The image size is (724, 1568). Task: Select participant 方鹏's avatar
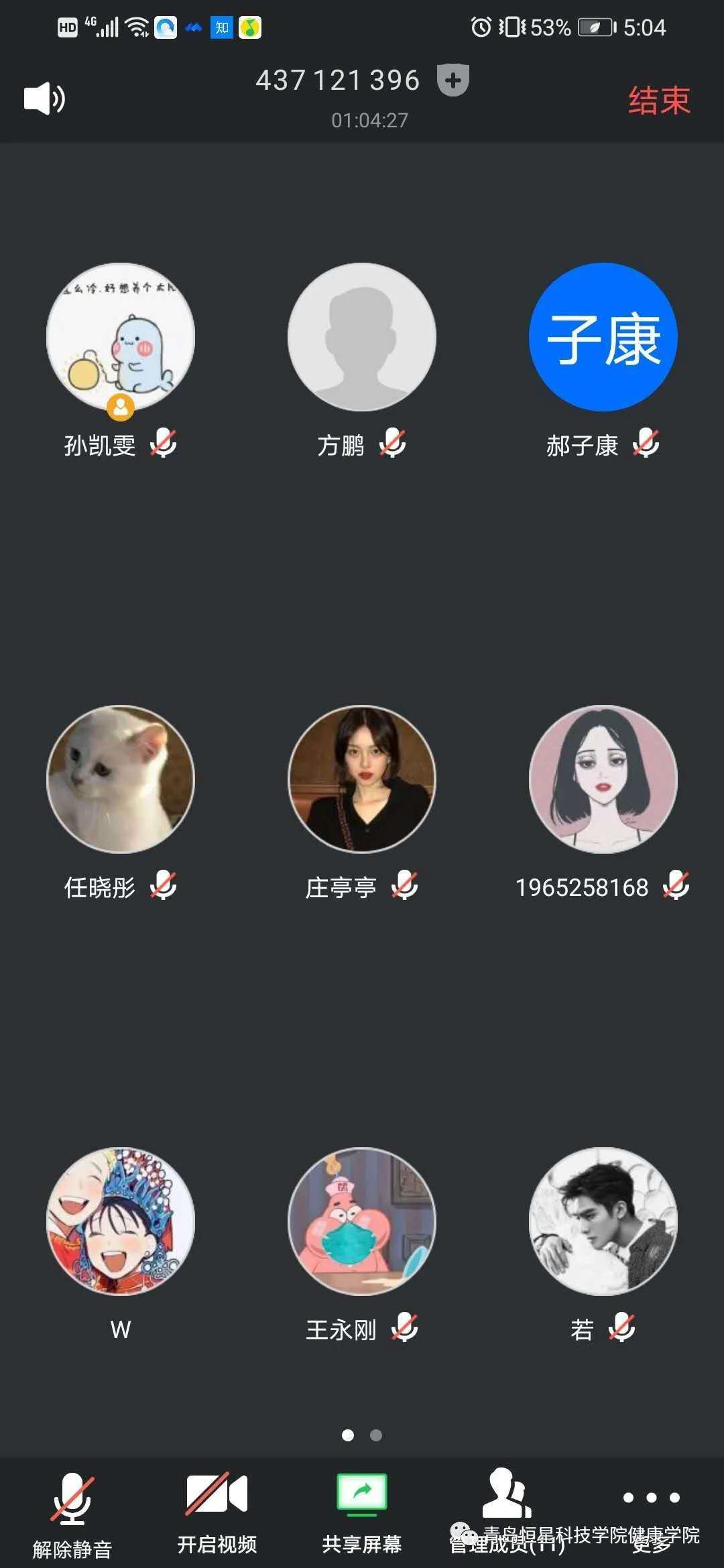point(362,337)
